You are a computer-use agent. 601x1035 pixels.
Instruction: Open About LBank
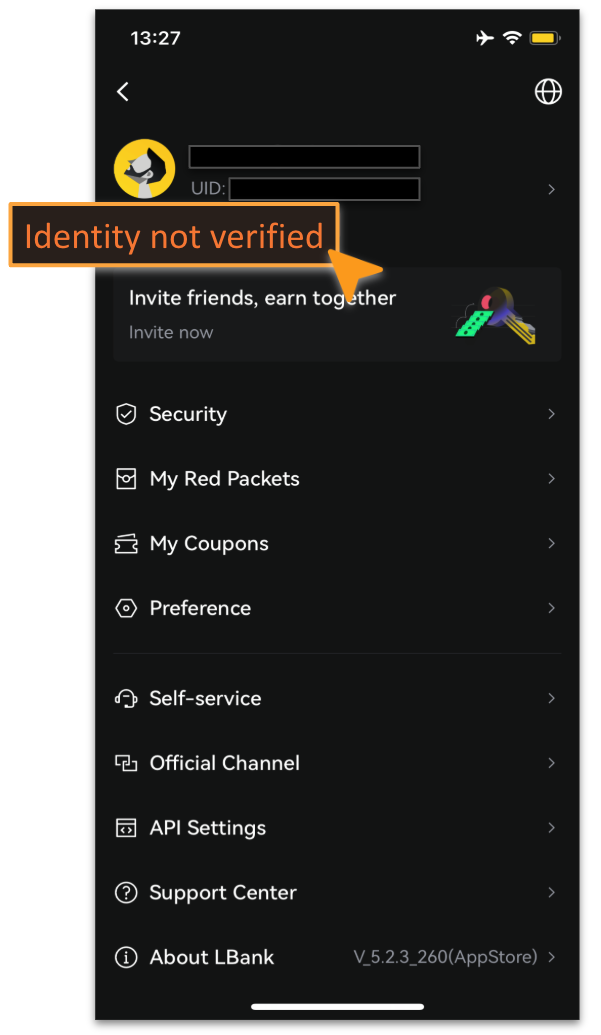coord(337,956)
